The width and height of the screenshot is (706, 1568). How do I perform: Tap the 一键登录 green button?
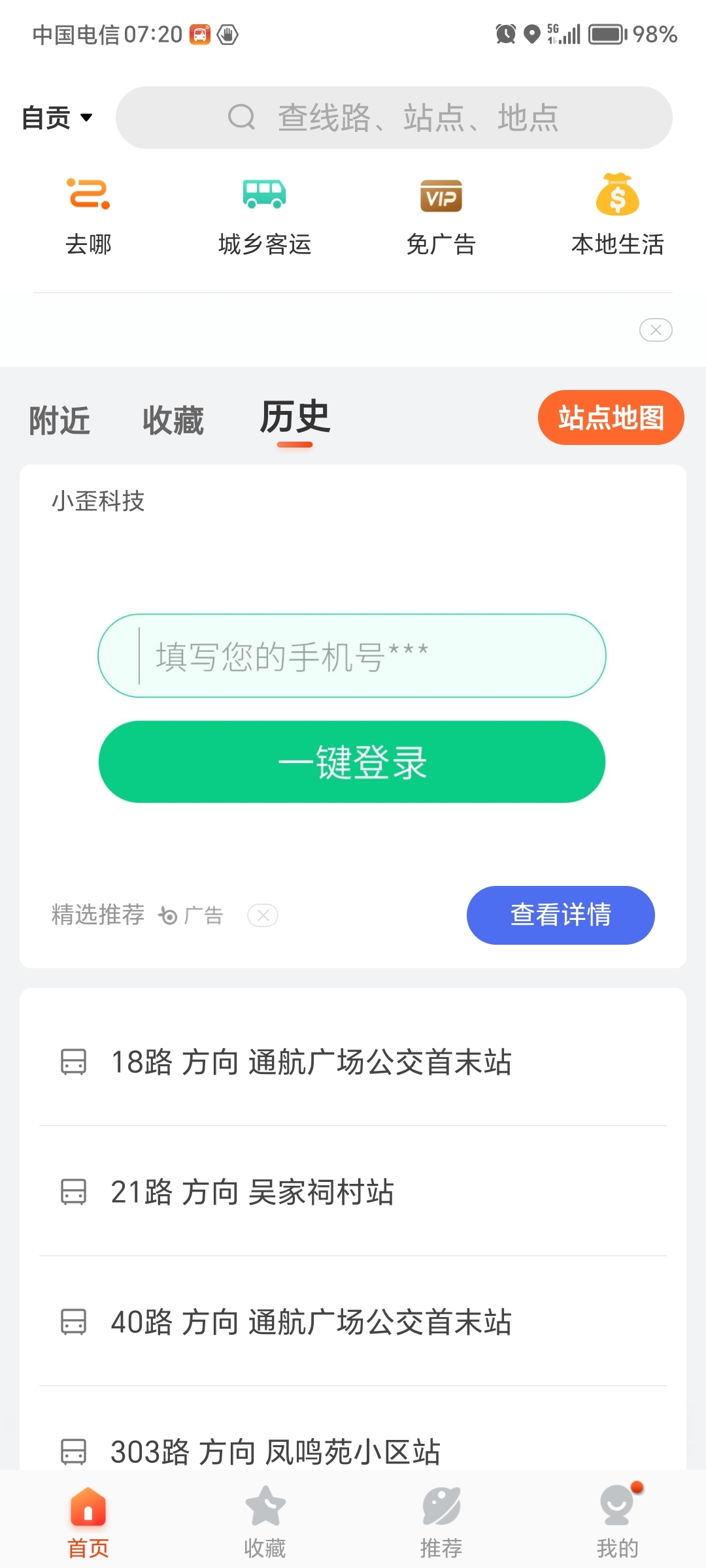click(x=352, y=762)
